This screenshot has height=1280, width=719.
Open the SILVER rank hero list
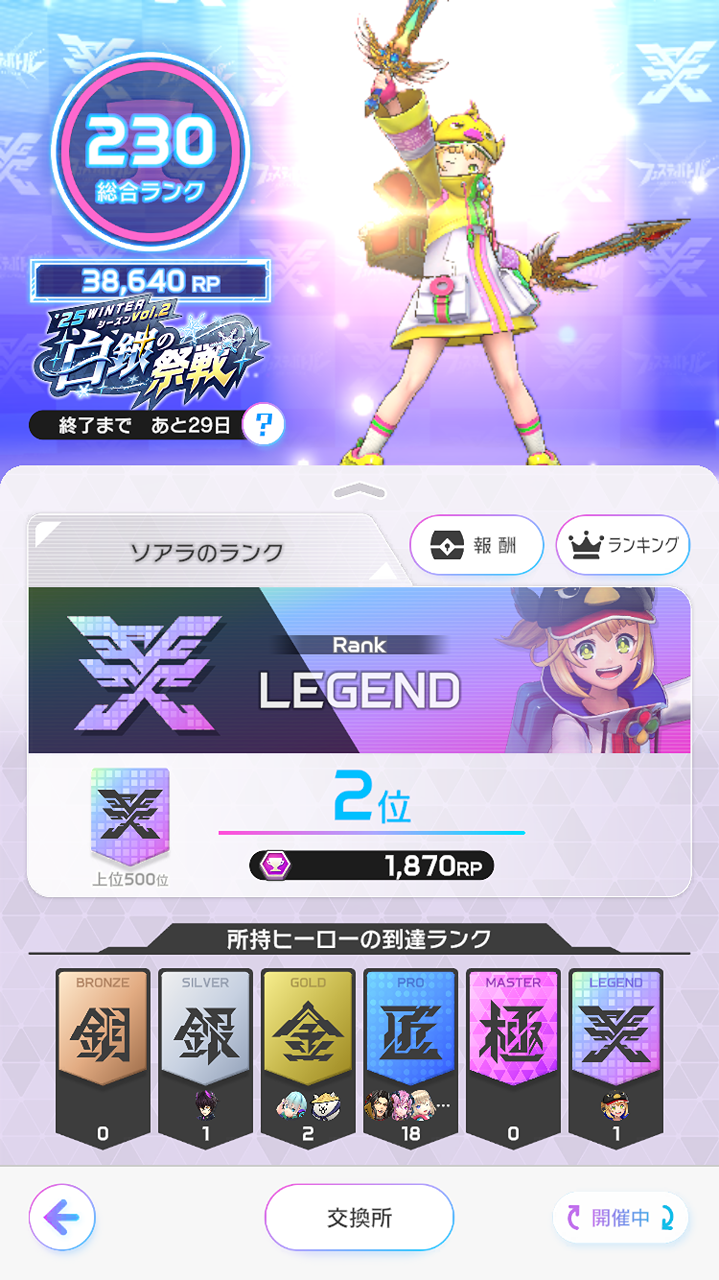[205, 1054]
